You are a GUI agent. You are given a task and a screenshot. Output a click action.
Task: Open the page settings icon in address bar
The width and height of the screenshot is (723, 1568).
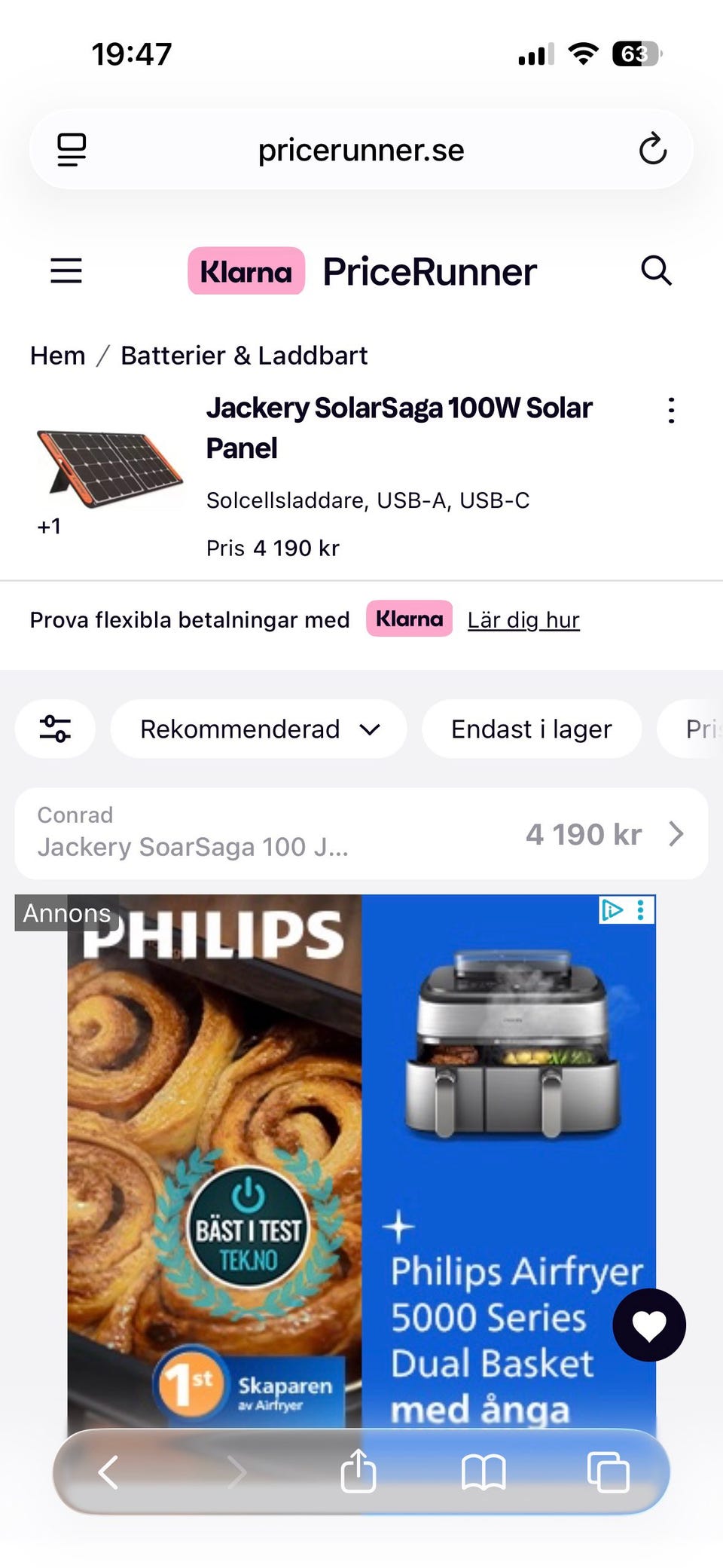(x=72, y=149)
